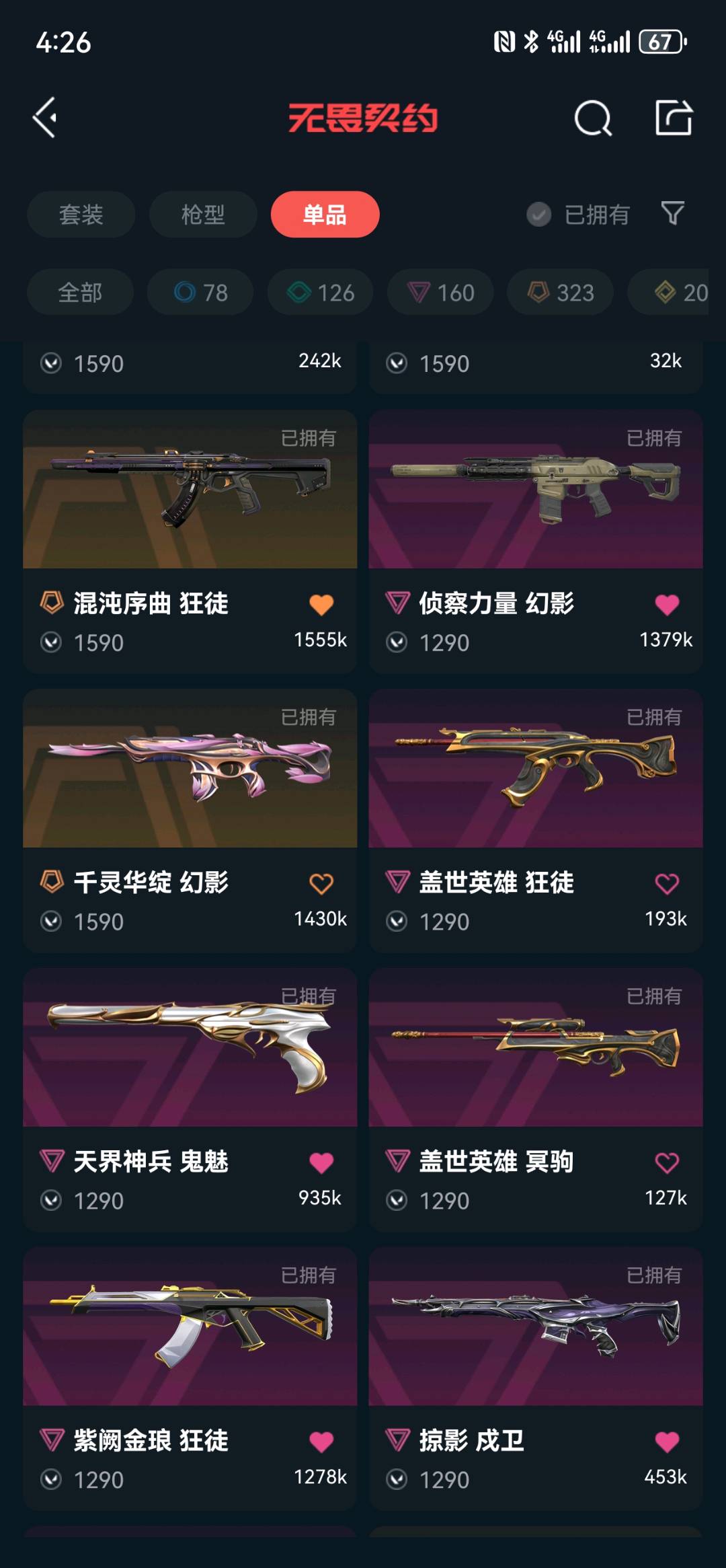Unlike the 侦察力量 幻影 skin

point(667,605)
